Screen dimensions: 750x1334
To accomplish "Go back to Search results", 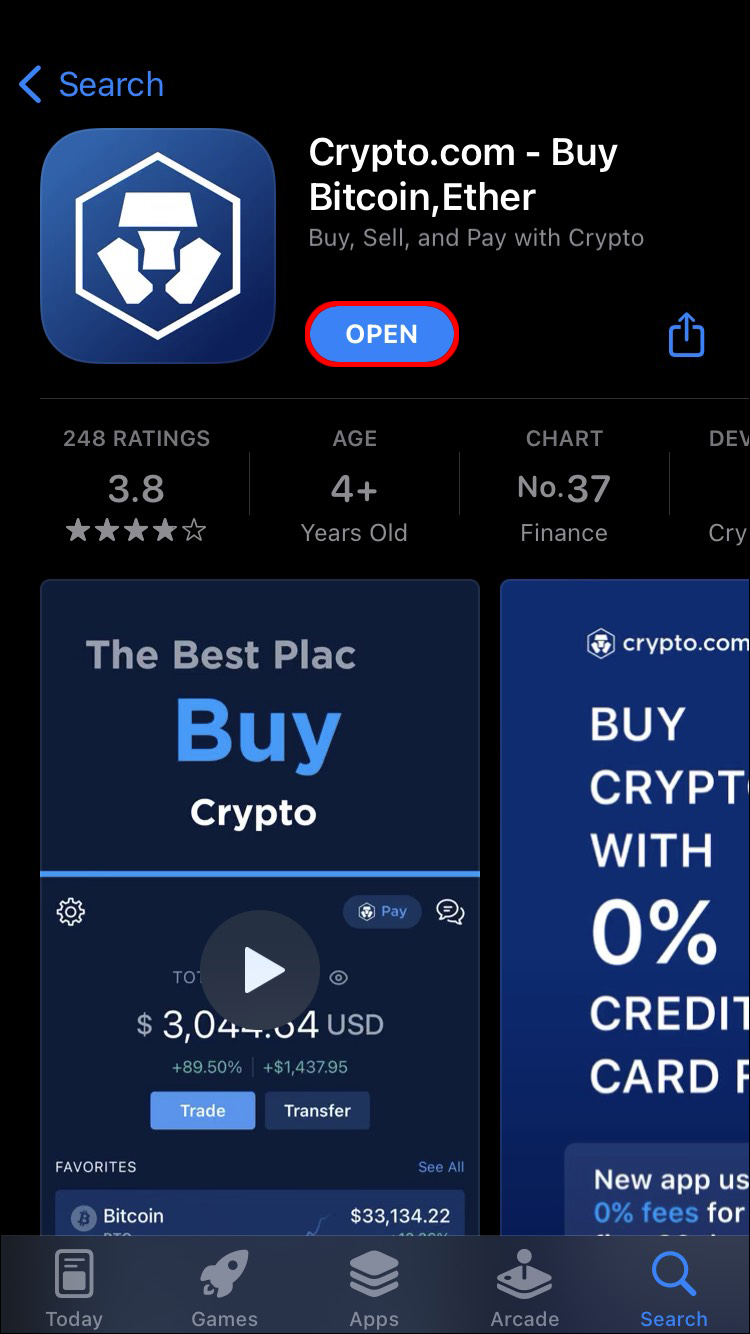I will (92, 85).
